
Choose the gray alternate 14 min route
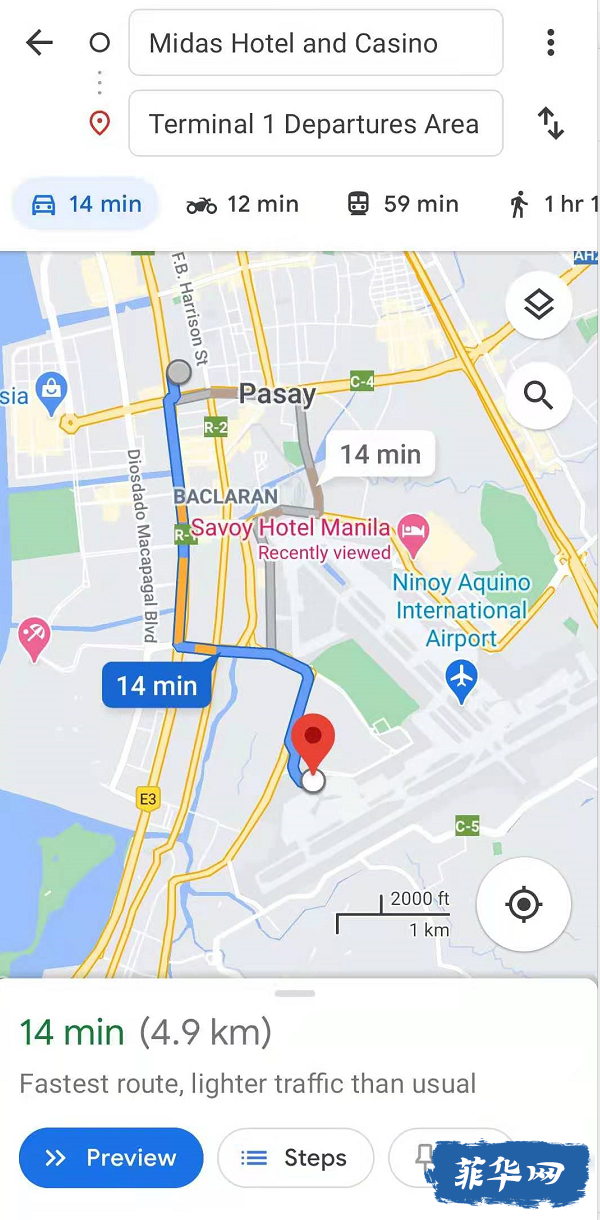(x=380, y=454)
